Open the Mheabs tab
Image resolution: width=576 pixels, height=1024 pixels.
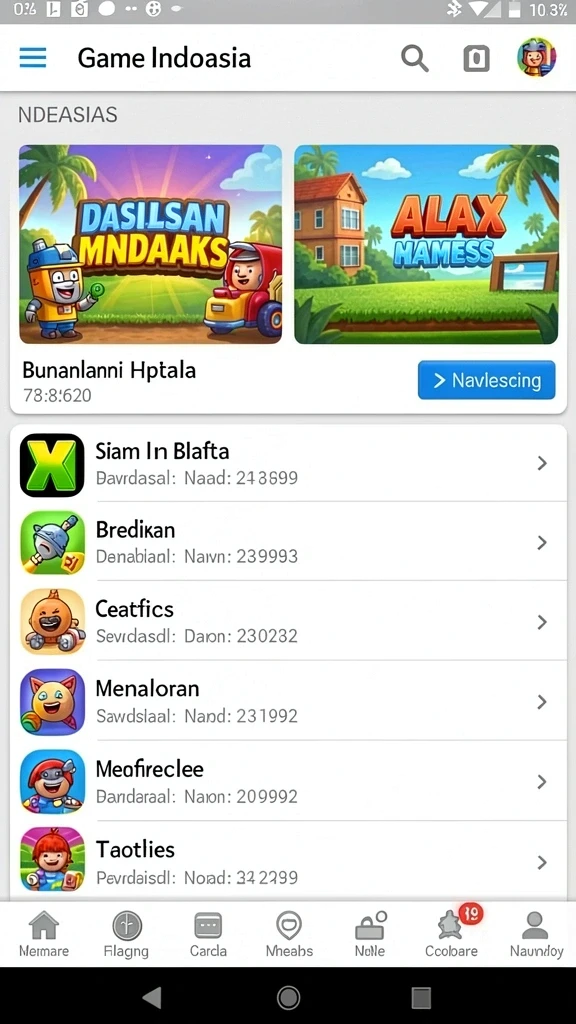(x=289, y=935)
